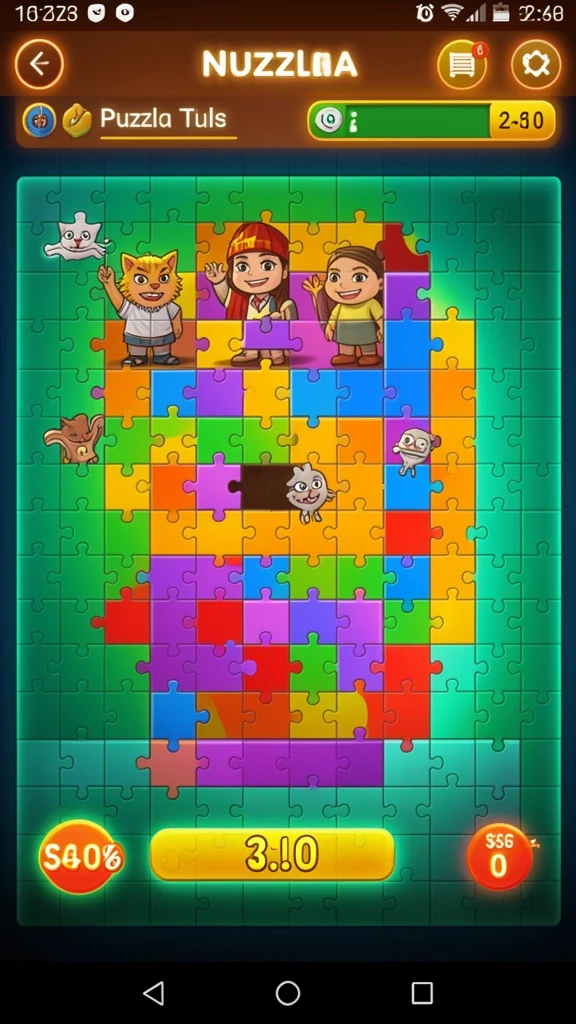Tap the red S40% round button

click(x=80, y=856)
